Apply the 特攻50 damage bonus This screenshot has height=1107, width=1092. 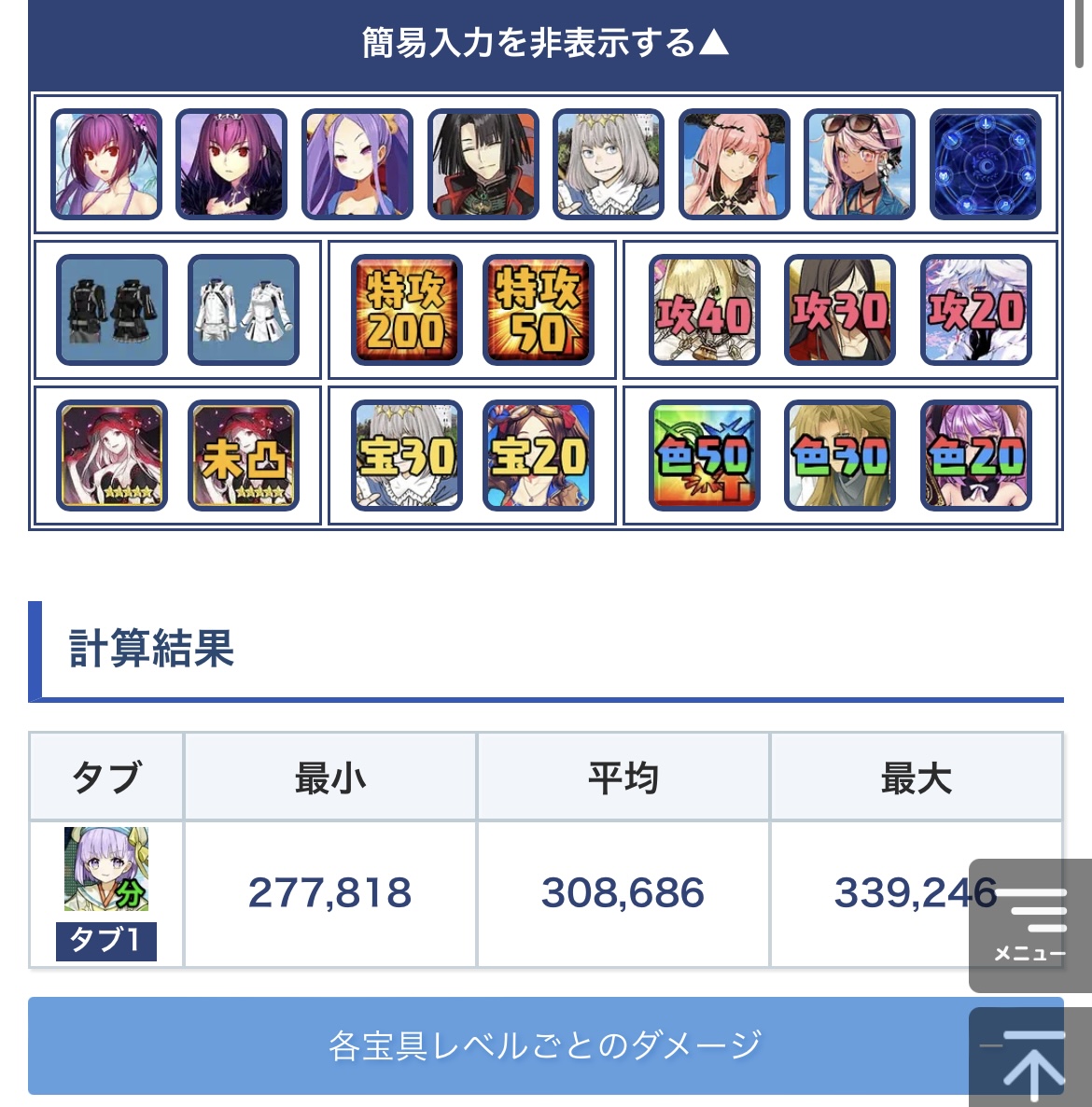click(539, 309)
